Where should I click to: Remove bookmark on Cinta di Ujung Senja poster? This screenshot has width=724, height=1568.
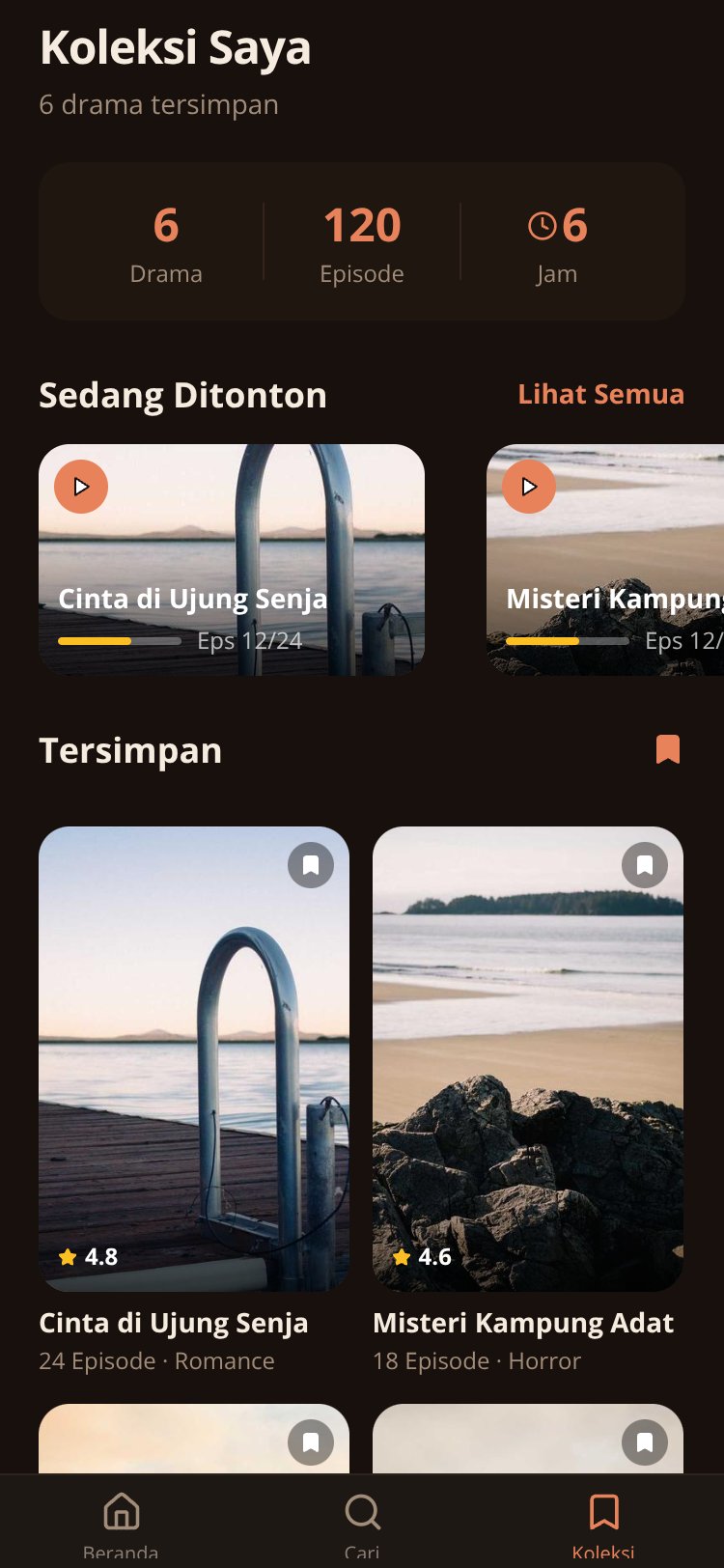(311, 865)
